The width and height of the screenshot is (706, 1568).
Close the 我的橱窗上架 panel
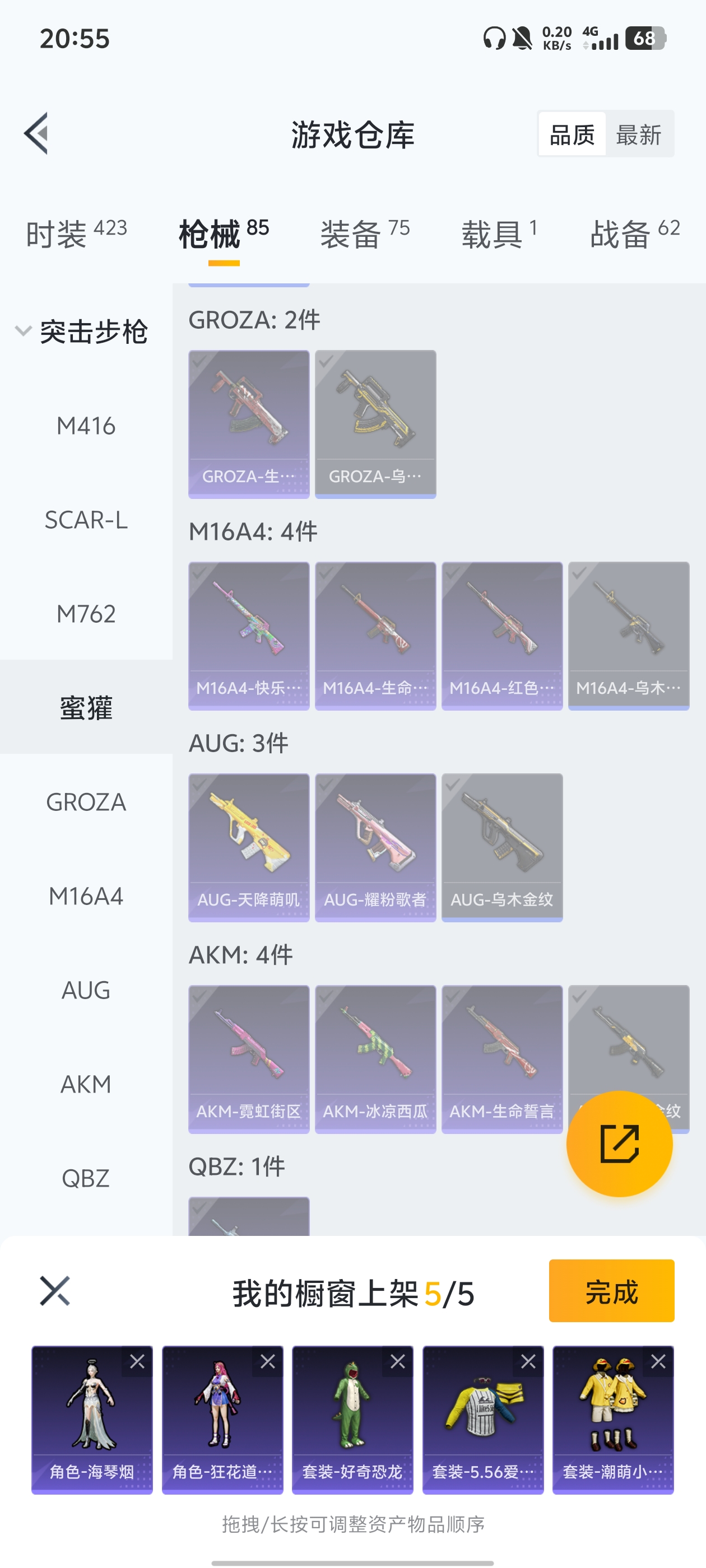point(55,1290)
